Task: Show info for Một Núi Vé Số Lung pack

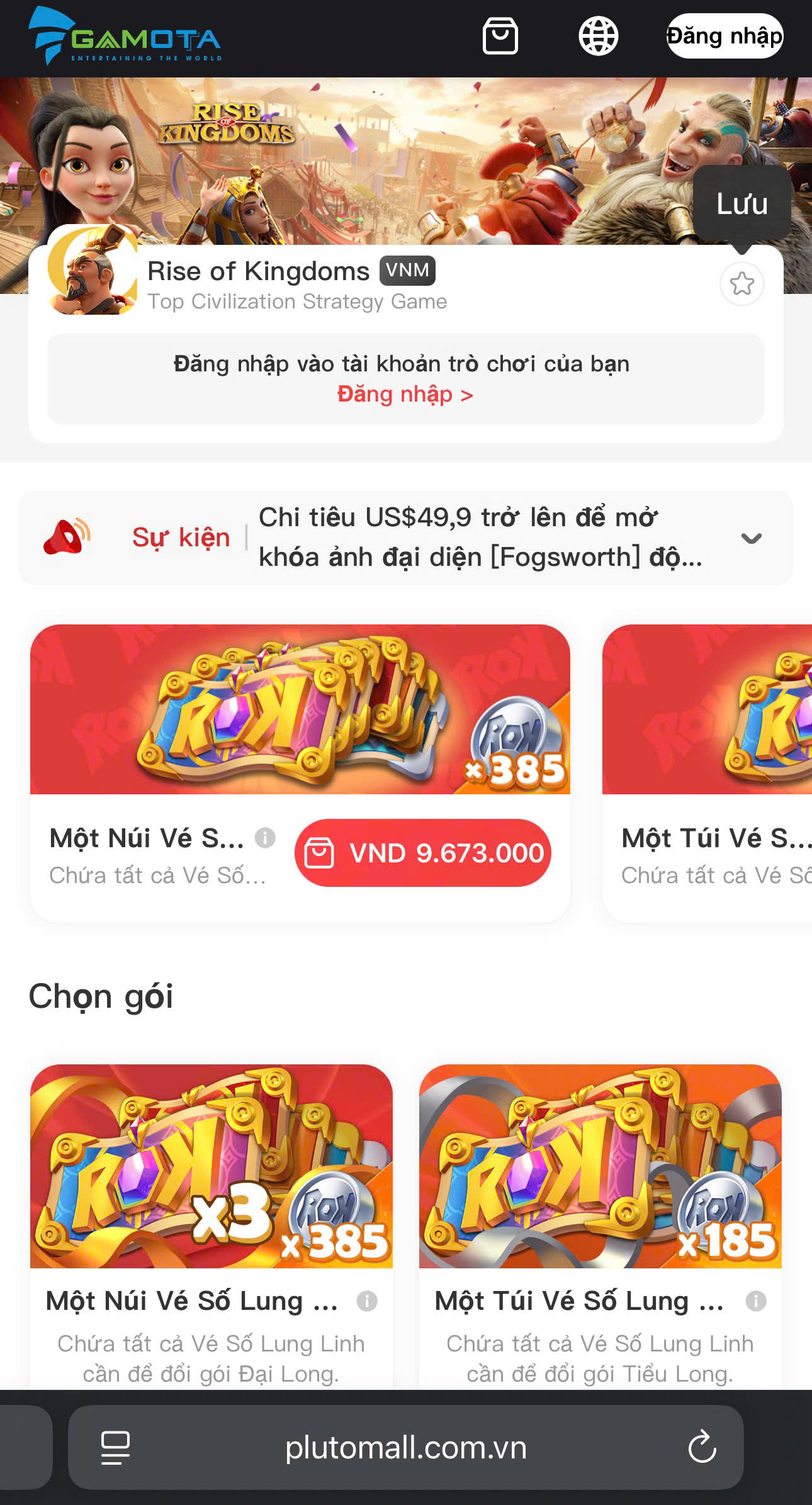Action: tap(367, 1300)
